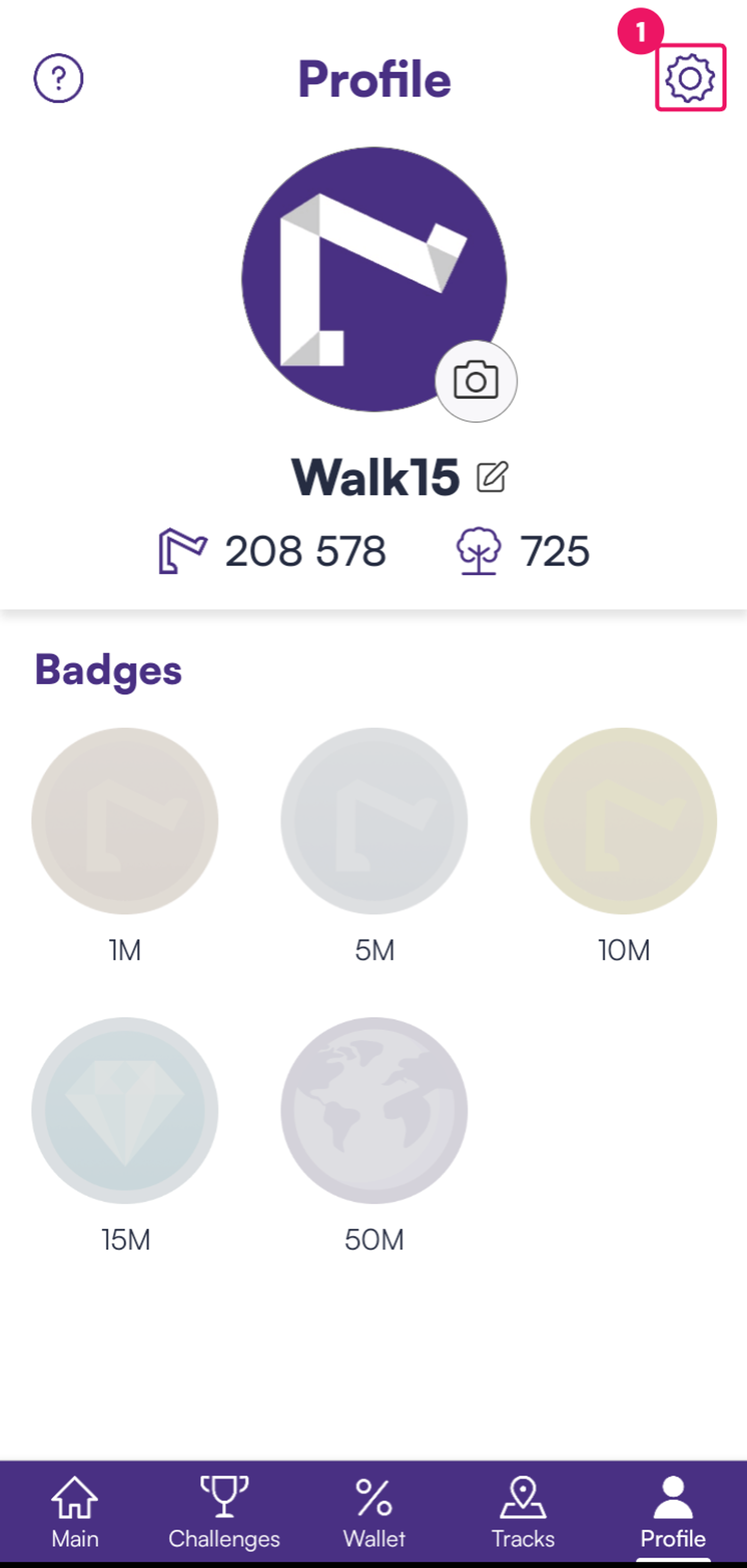View the 1M badge

coord(125,820)
